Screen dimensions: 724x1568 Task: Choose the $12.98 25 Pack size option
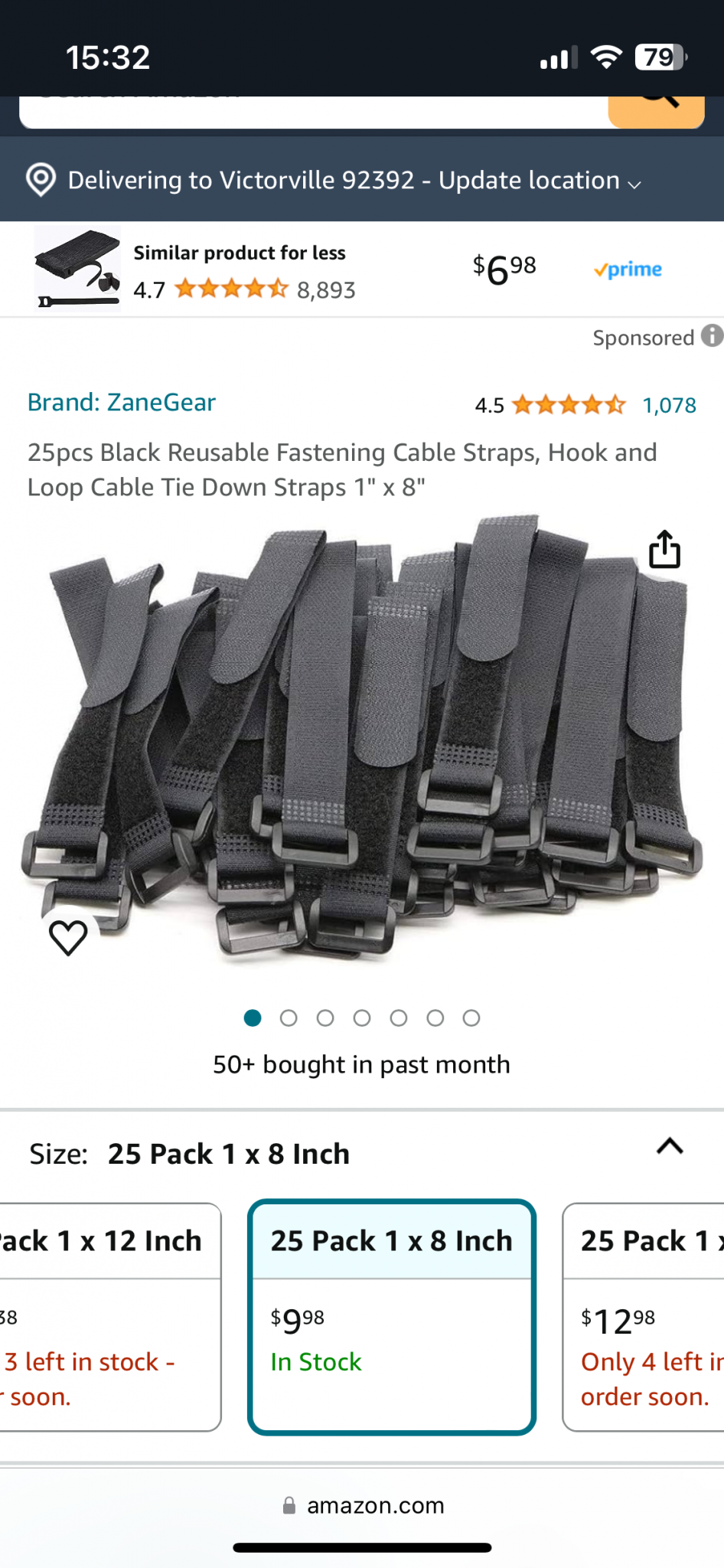tap(644, 1317)
